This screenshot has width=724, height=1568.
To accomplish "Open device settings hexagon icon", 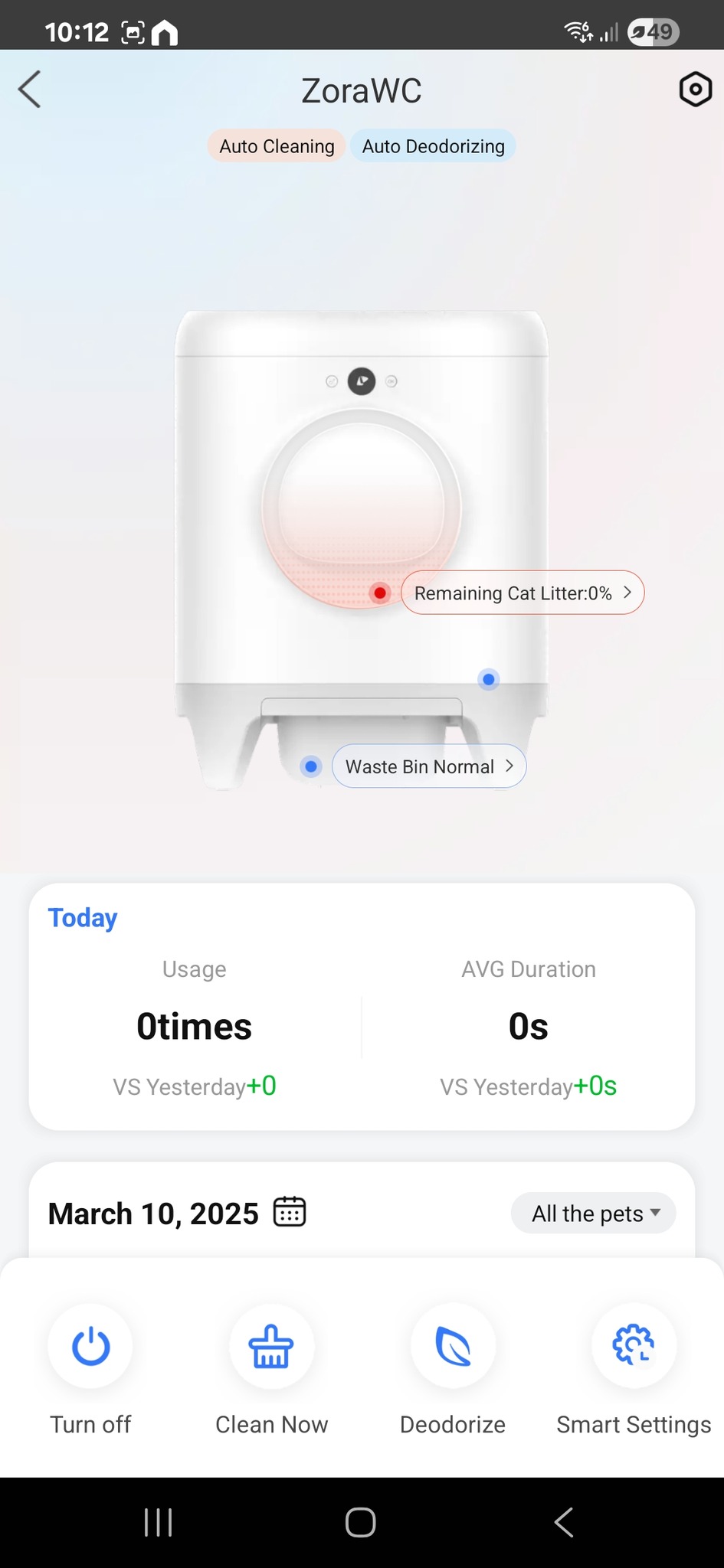I will pyautogui.click(x=695, y=90).
